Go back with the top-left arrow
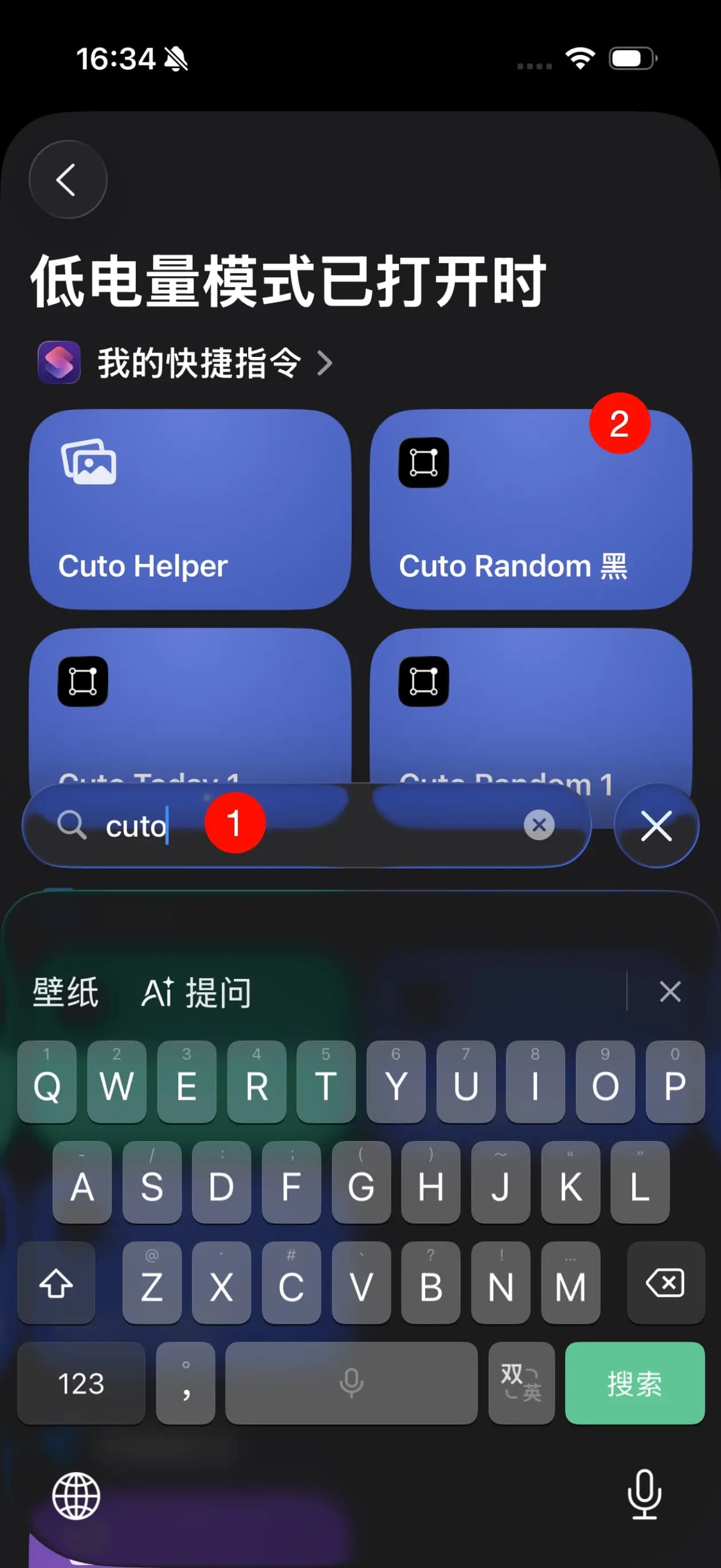 pyautogui.click(x=68, y=179)
